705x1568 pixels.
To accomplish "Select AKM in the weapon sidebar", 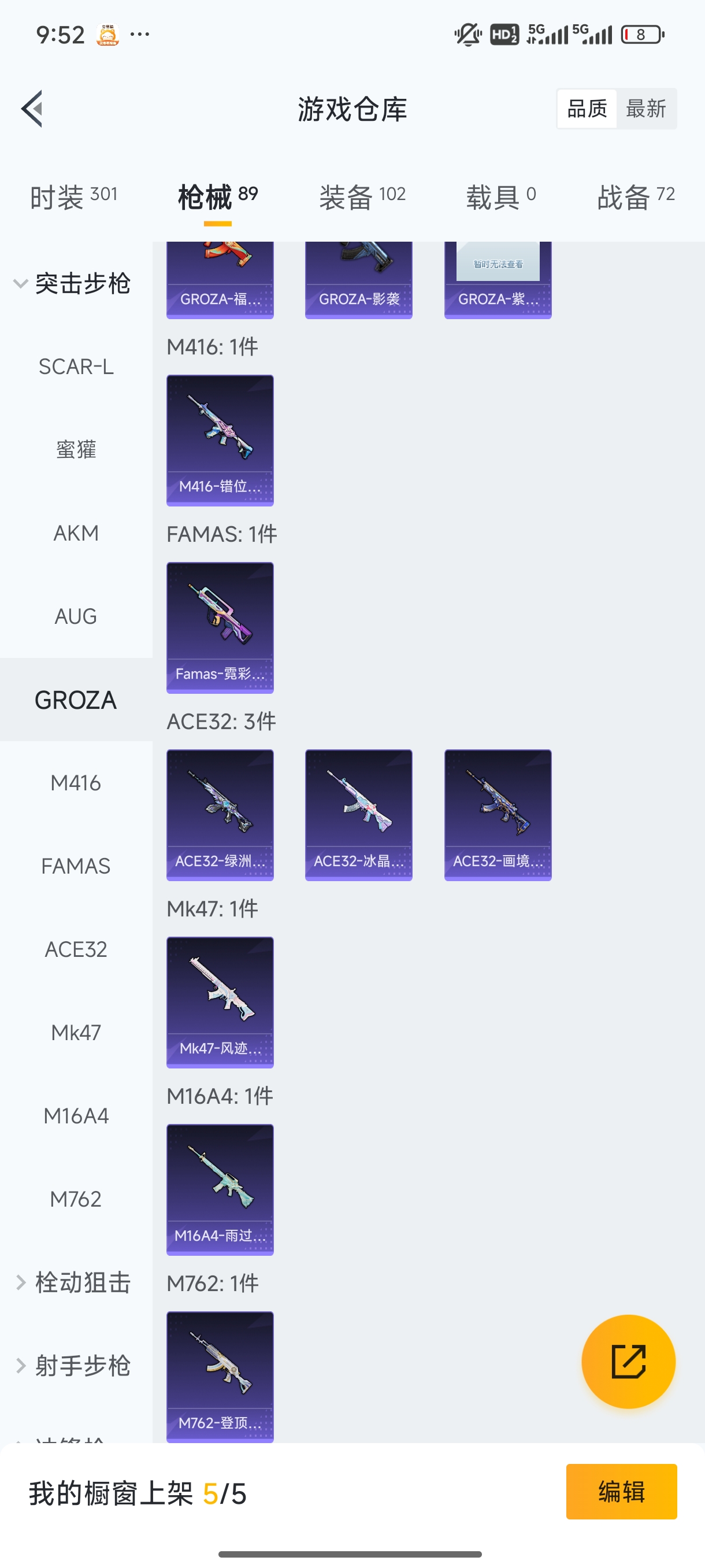I will [x=76, y=532].
